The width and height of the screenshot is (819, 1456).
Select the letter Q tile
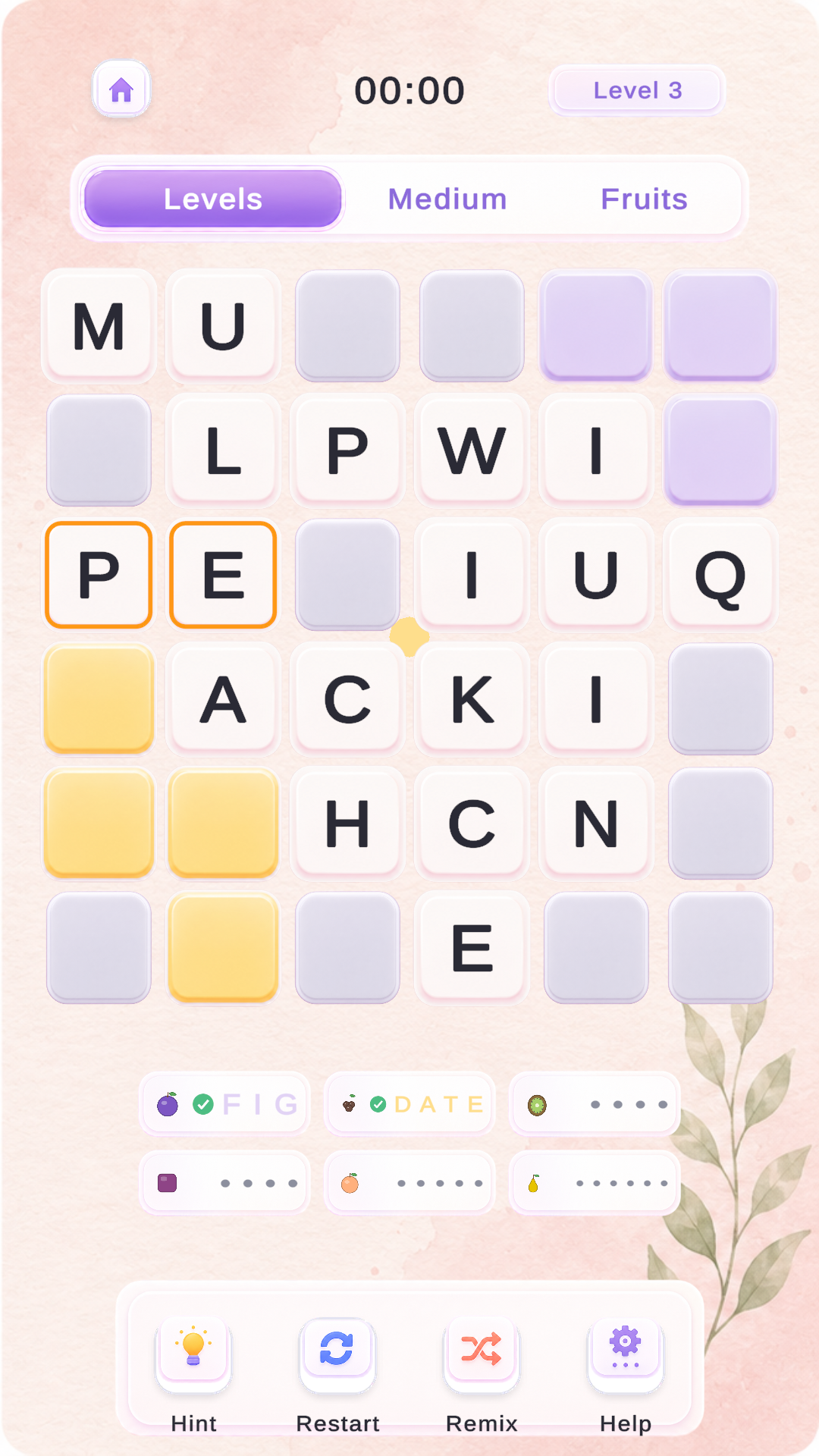coord(720,575)
